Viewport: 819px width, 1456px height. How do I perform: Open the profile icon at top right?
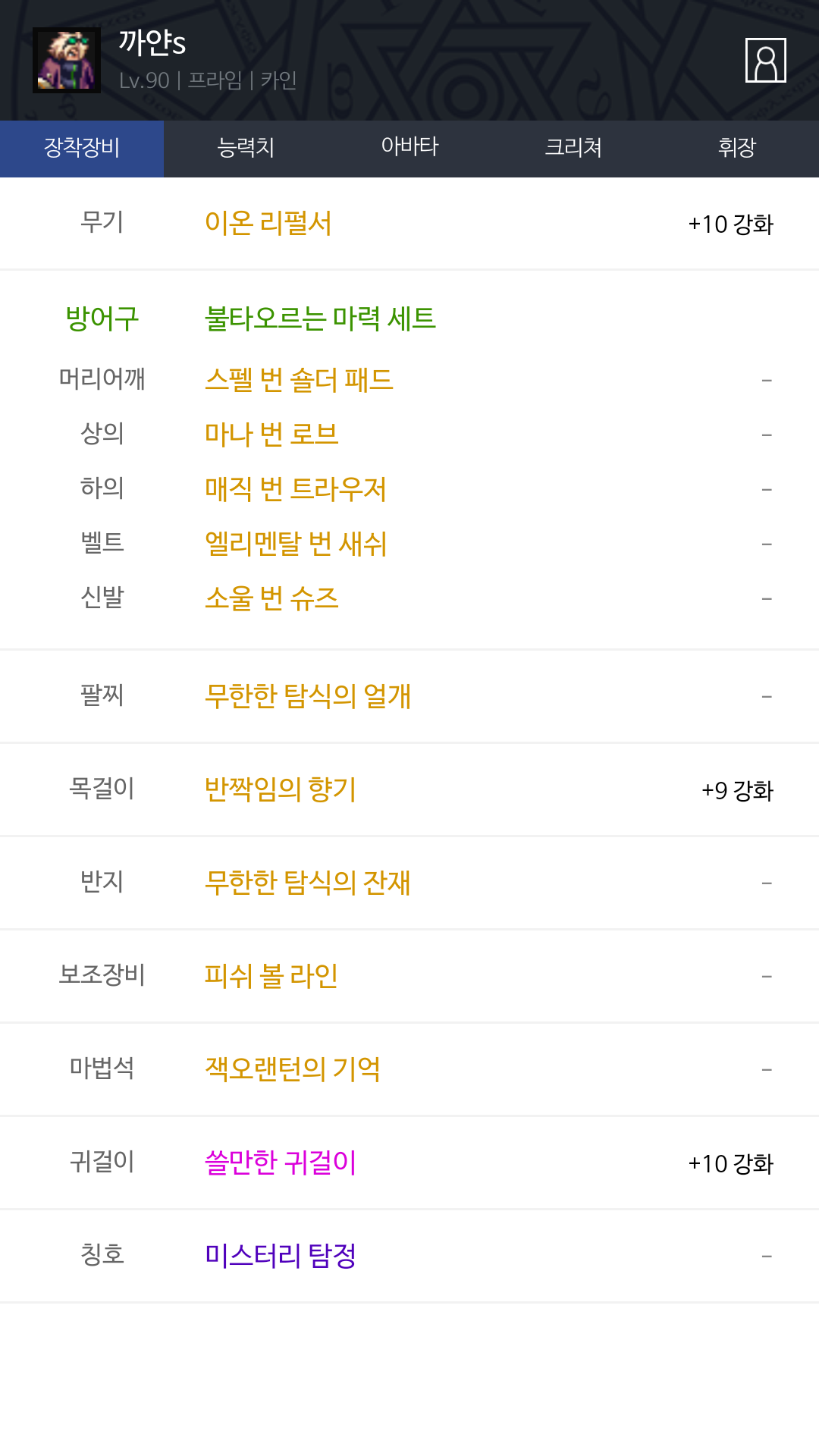tap(765, 60)
